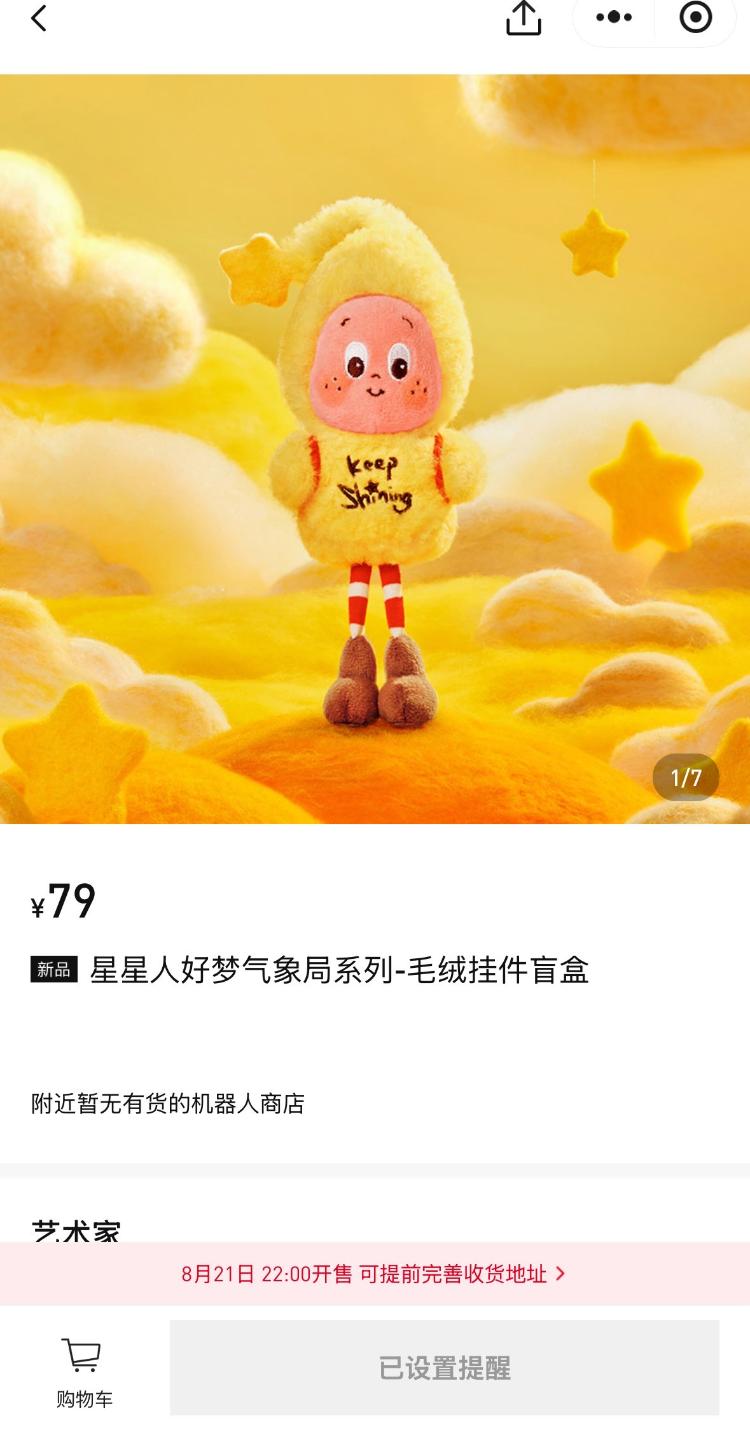Share this product

pyautogui.click(x=523, y=18)
